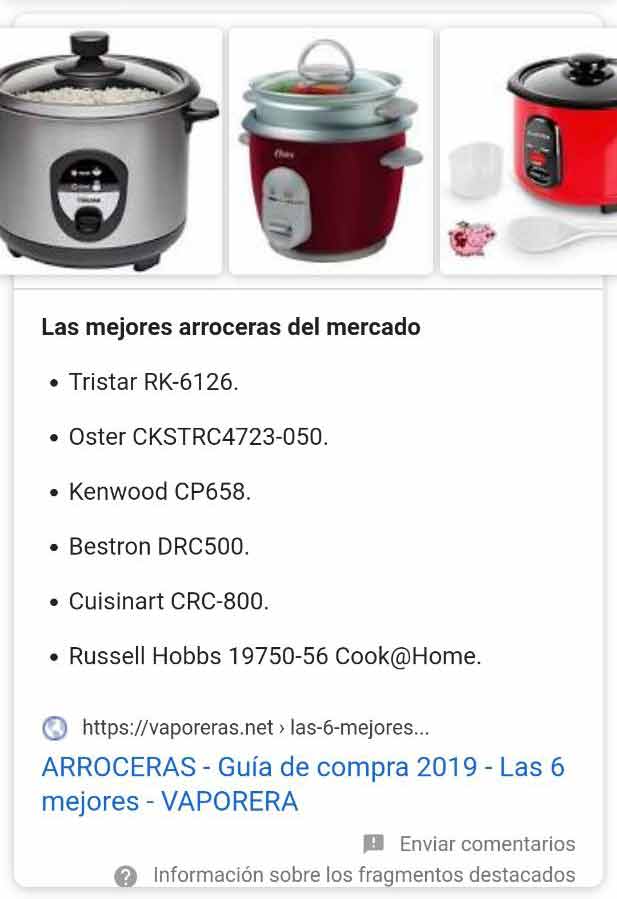Open the red Oster steamer image
The width and height of the screenshot is (617, 899).
click(331, 150)
